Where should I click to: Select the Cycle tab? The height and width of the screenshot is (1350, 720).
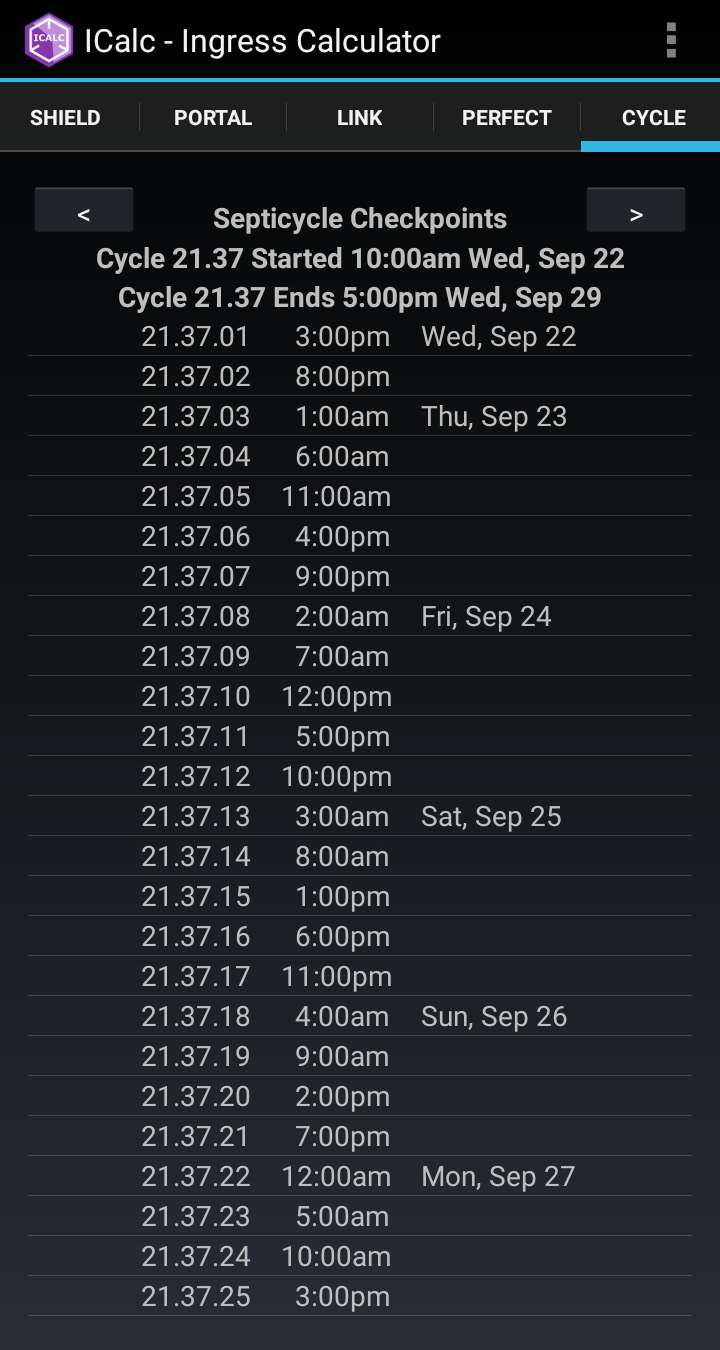click(x=653, y=118)
